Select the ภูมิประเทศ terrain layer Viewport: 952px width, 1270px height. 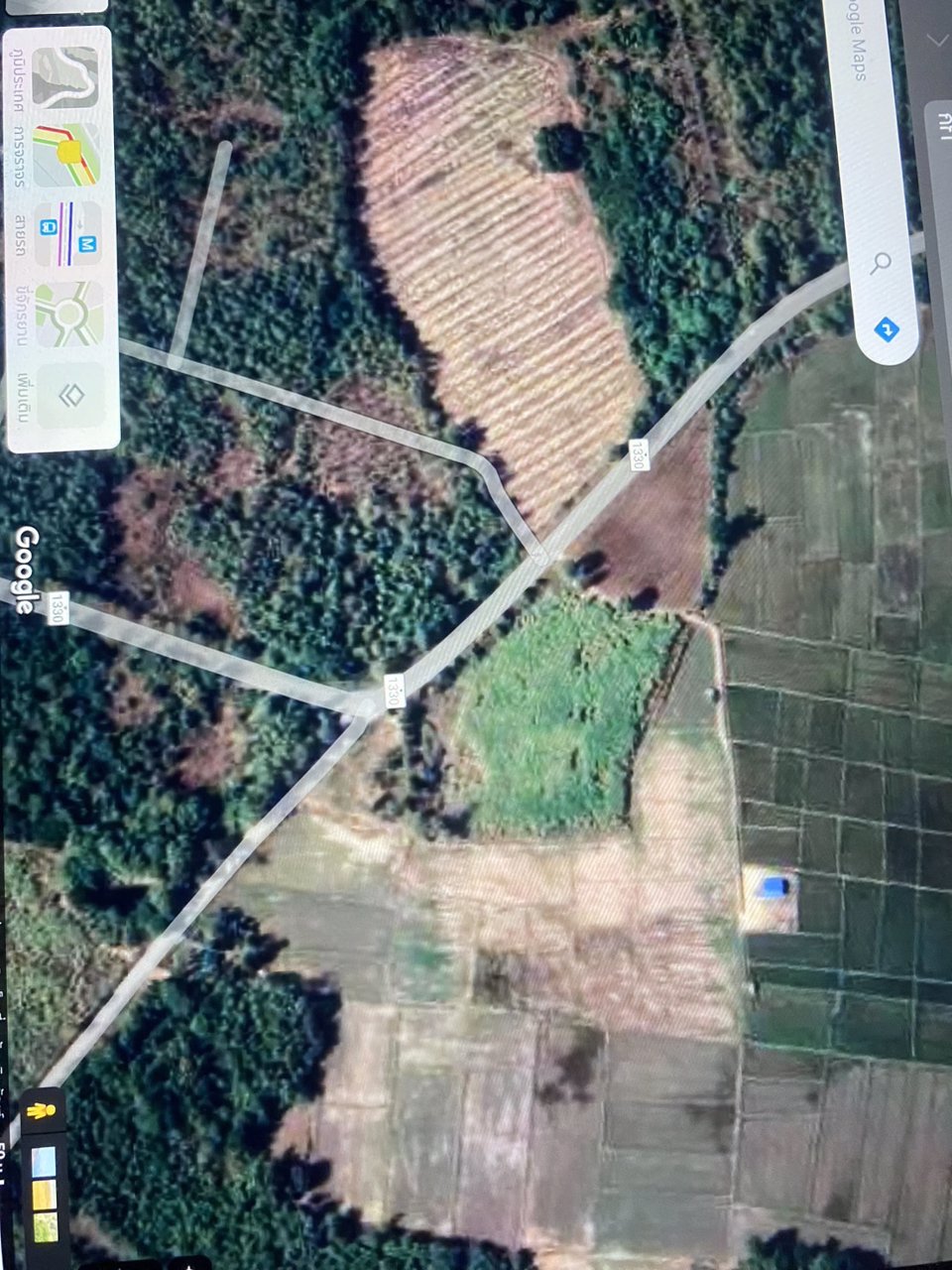(64, 77)
